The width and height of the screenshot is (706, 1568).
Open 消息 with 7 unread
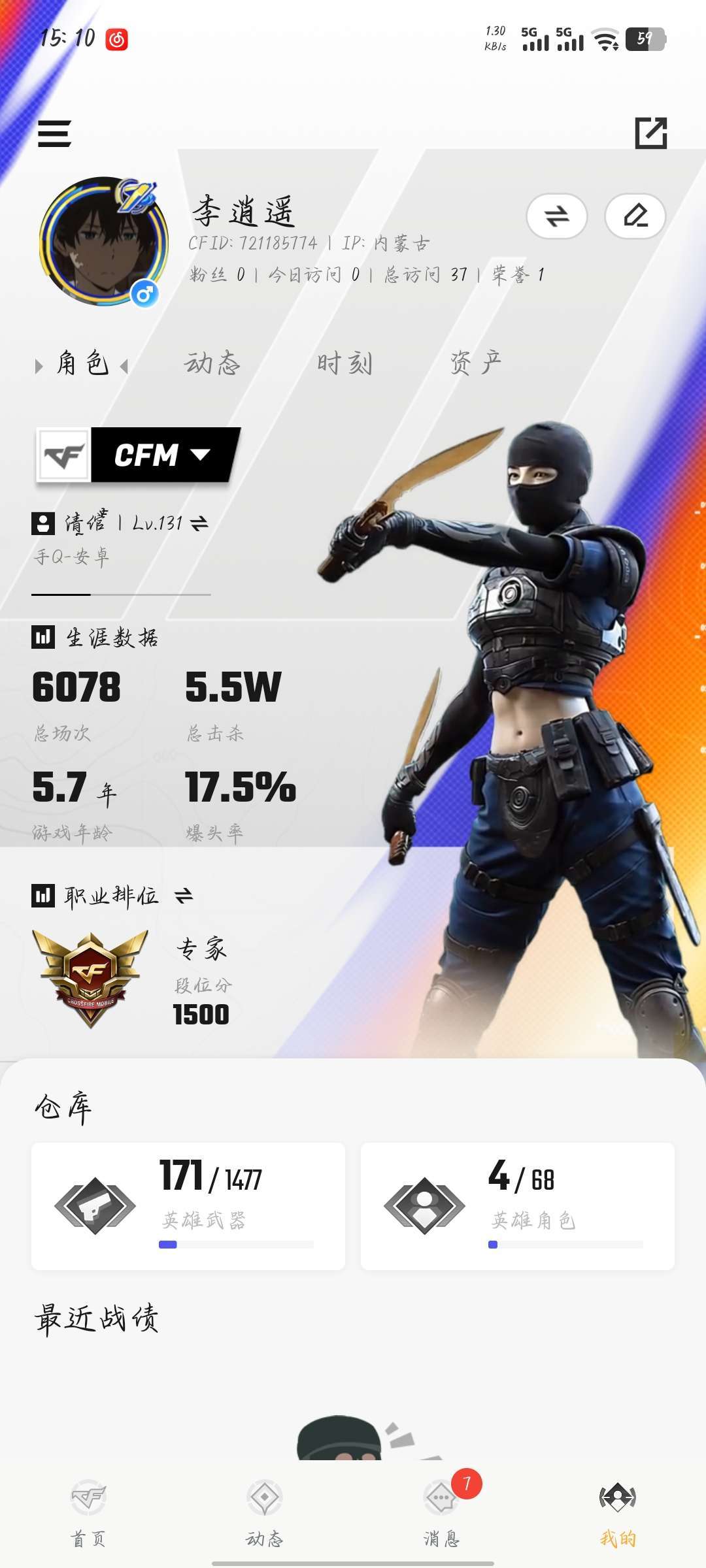click(x=442, y=1514)
